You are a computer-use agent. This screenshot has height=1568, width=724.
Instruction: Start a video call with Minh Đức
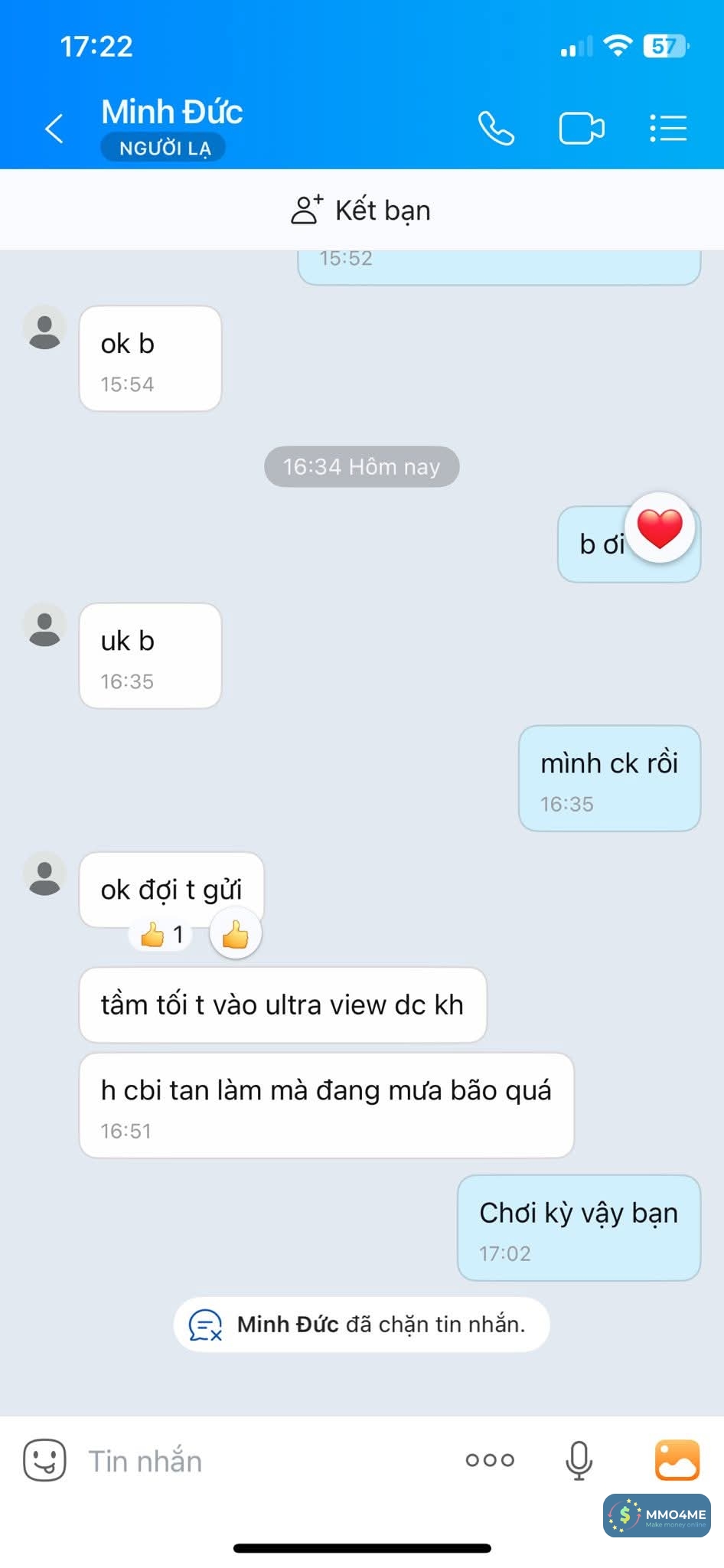581,128
